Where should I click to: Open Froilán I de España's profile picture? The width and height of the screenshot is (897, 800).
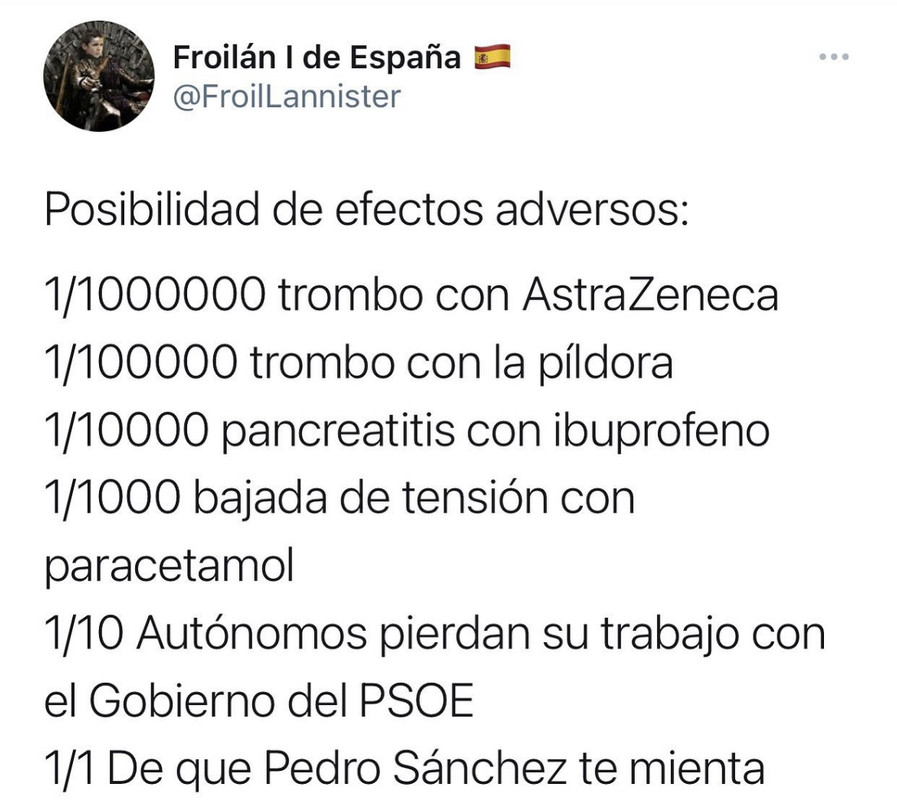[97, 77]
